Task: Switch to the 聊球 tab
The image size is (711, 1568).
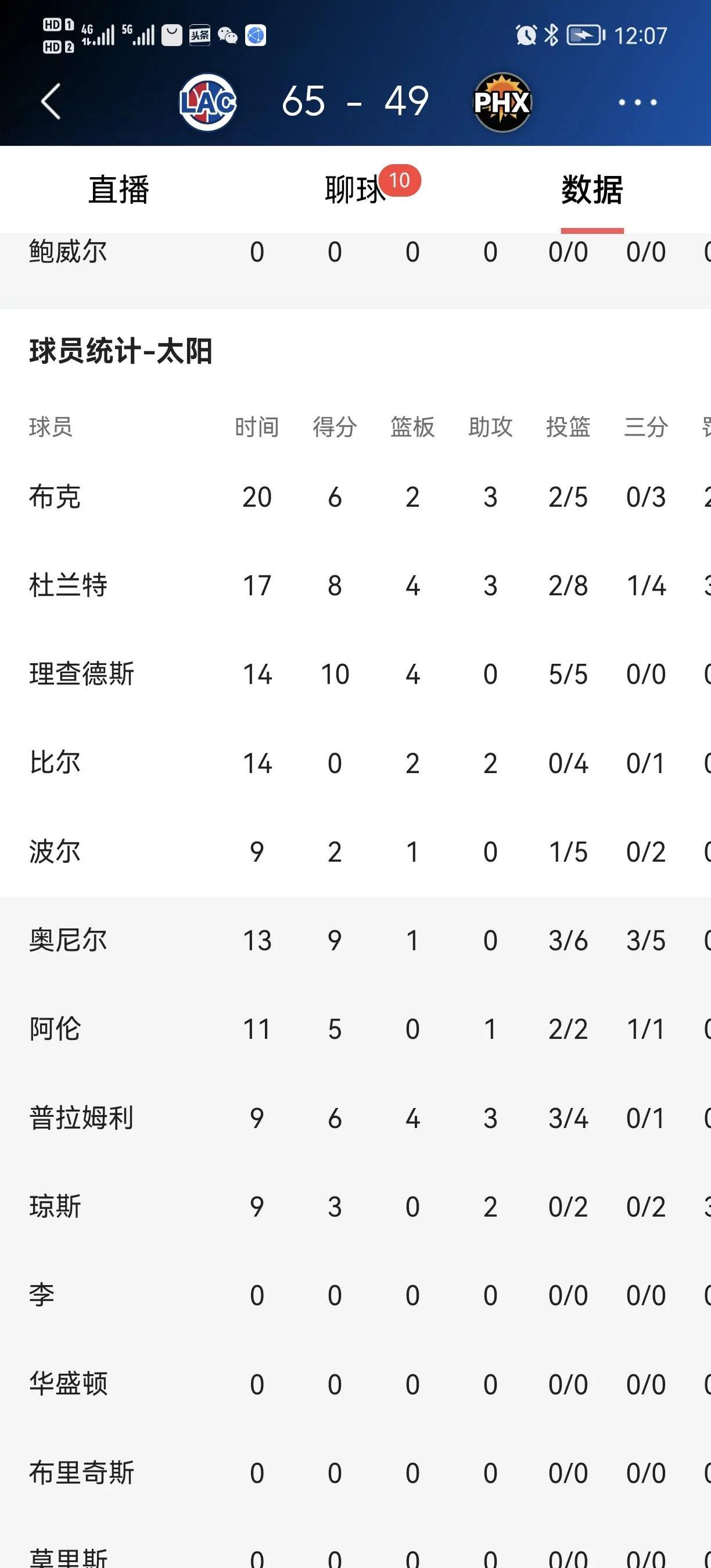Action: [x=355, y=190]
